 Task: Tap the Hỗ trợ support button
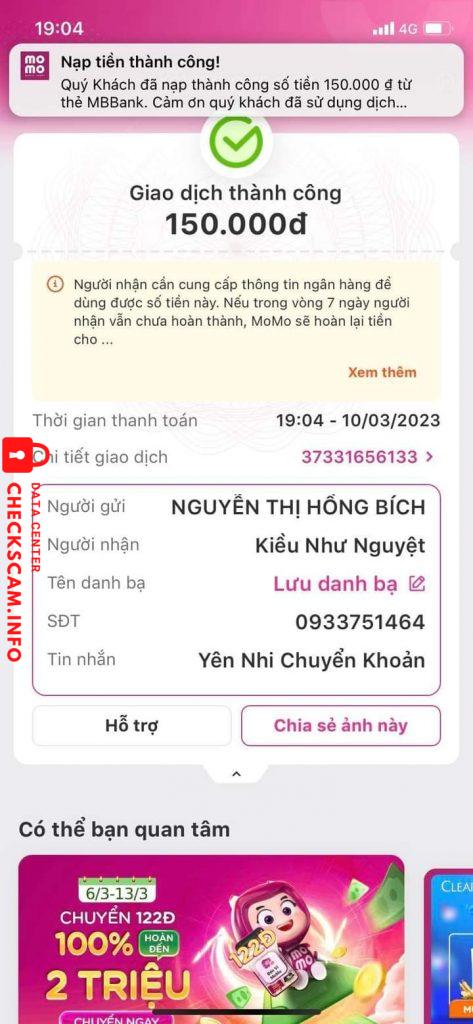click(x=131, y=726)
